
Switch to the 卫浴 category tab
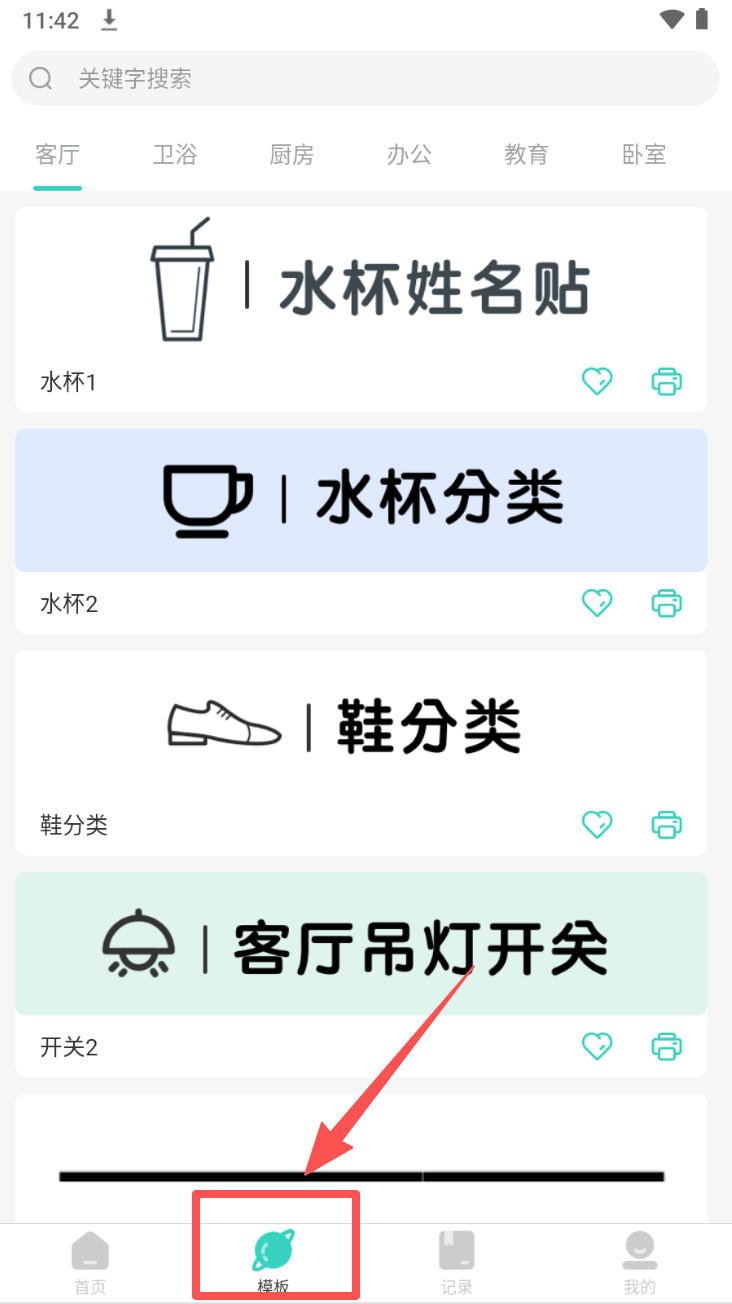click(x=175, y=155)
